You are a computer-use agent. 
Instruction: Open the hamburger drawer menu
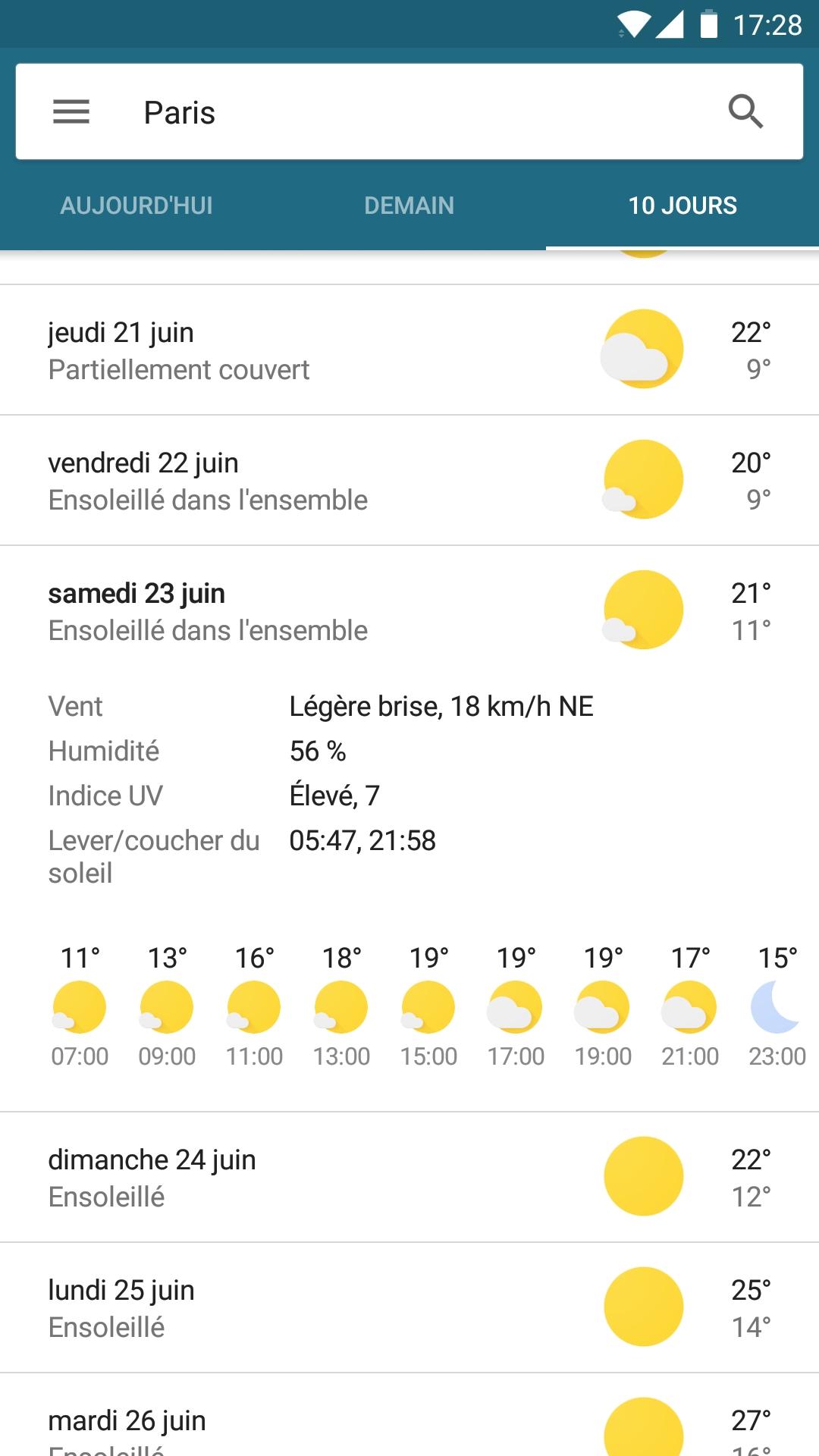(71, 112)
